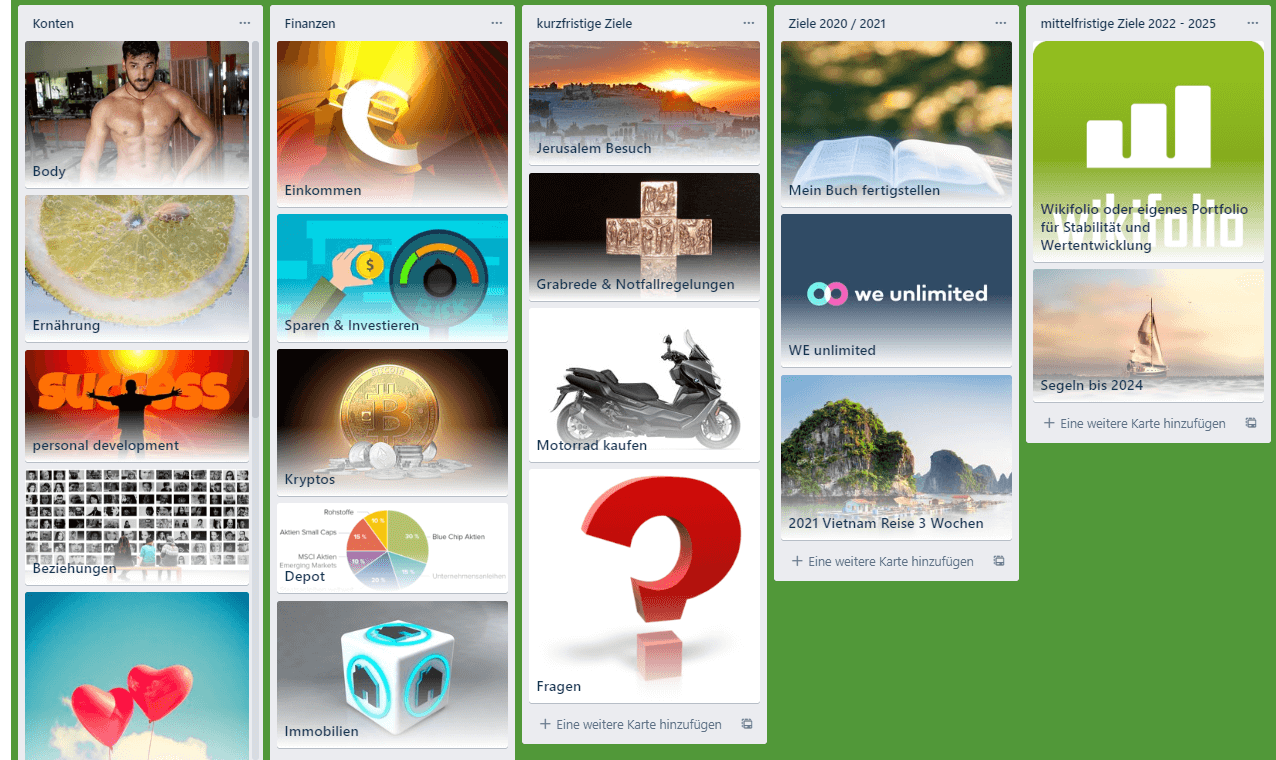Create card from template in Ziele 2020 / 2021
Viewport: 1276px width, 760px height.
click(999, 561)
